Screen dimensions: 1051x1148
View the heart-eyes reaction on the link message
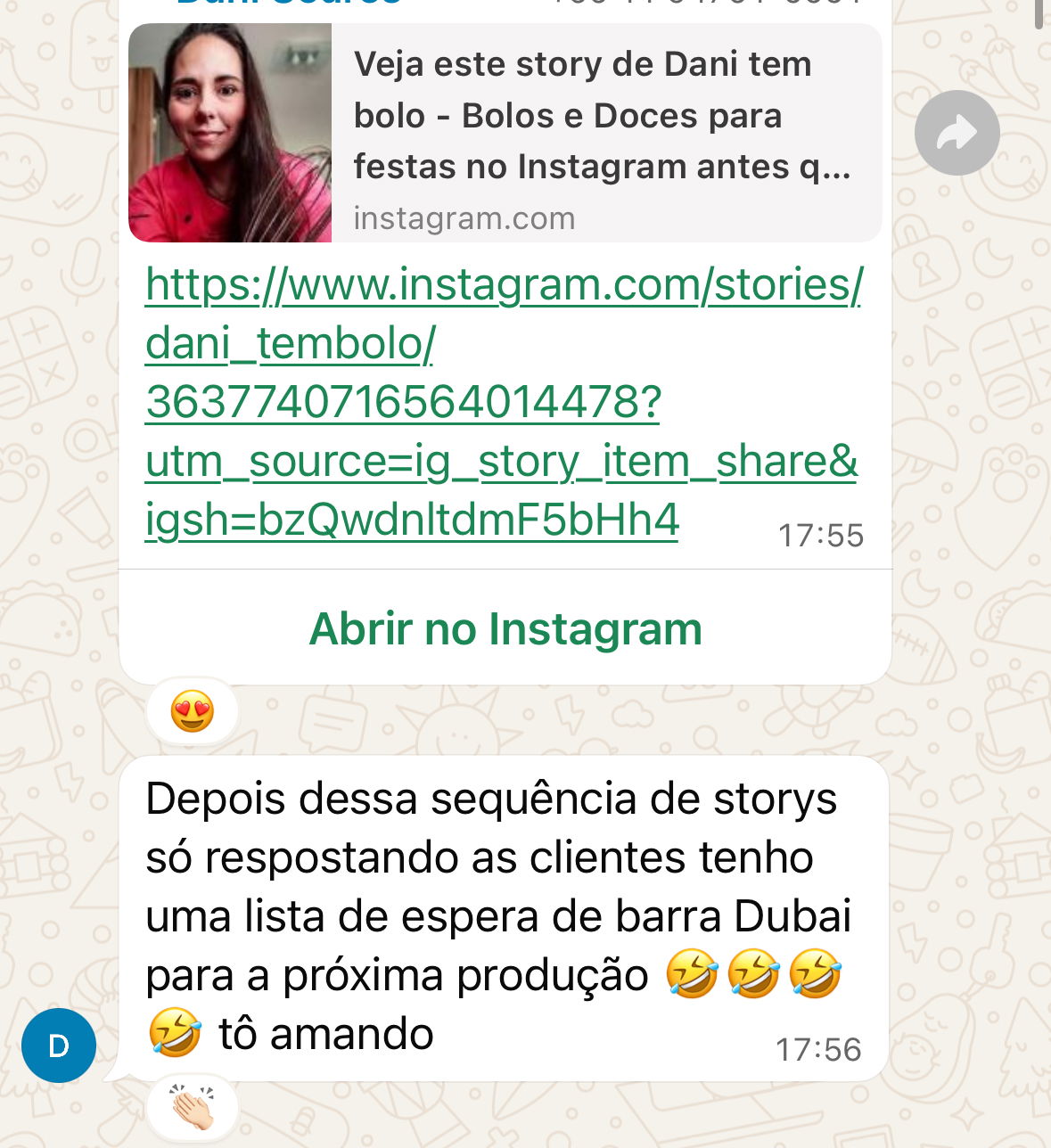coord(193,710)
